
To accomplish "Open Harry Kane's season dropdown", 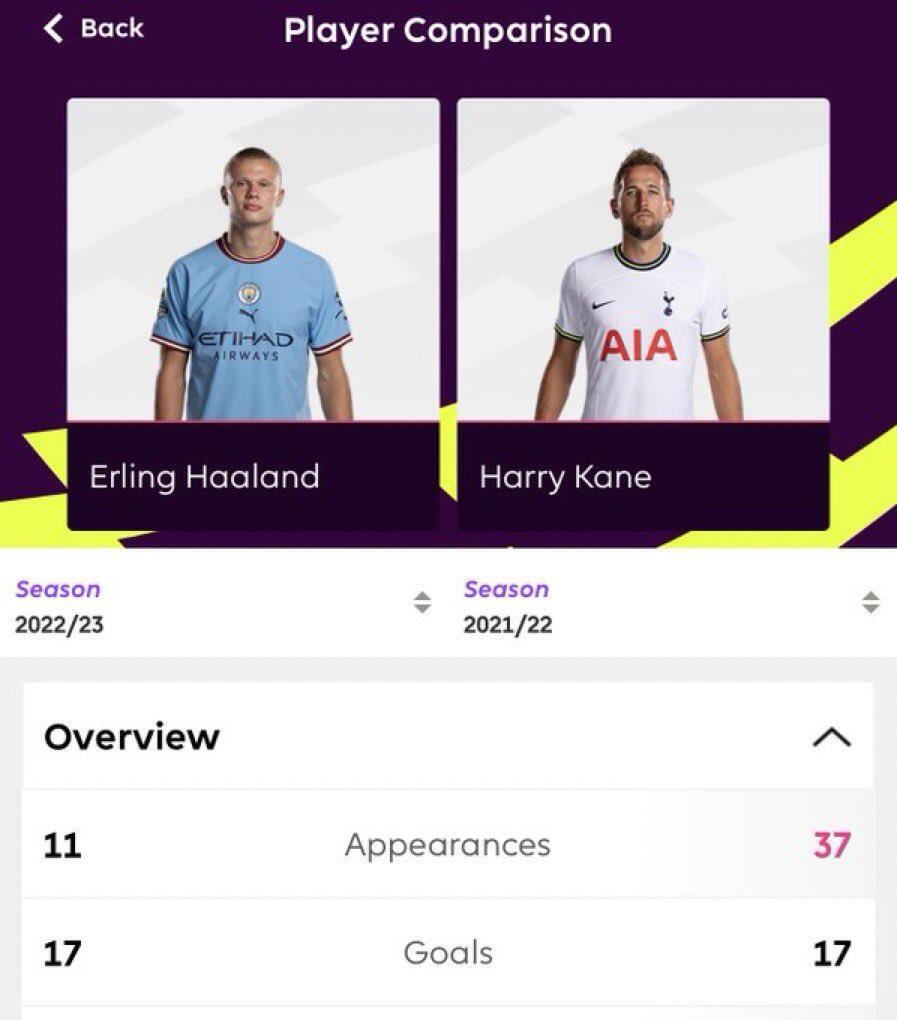I will [871, 603].
